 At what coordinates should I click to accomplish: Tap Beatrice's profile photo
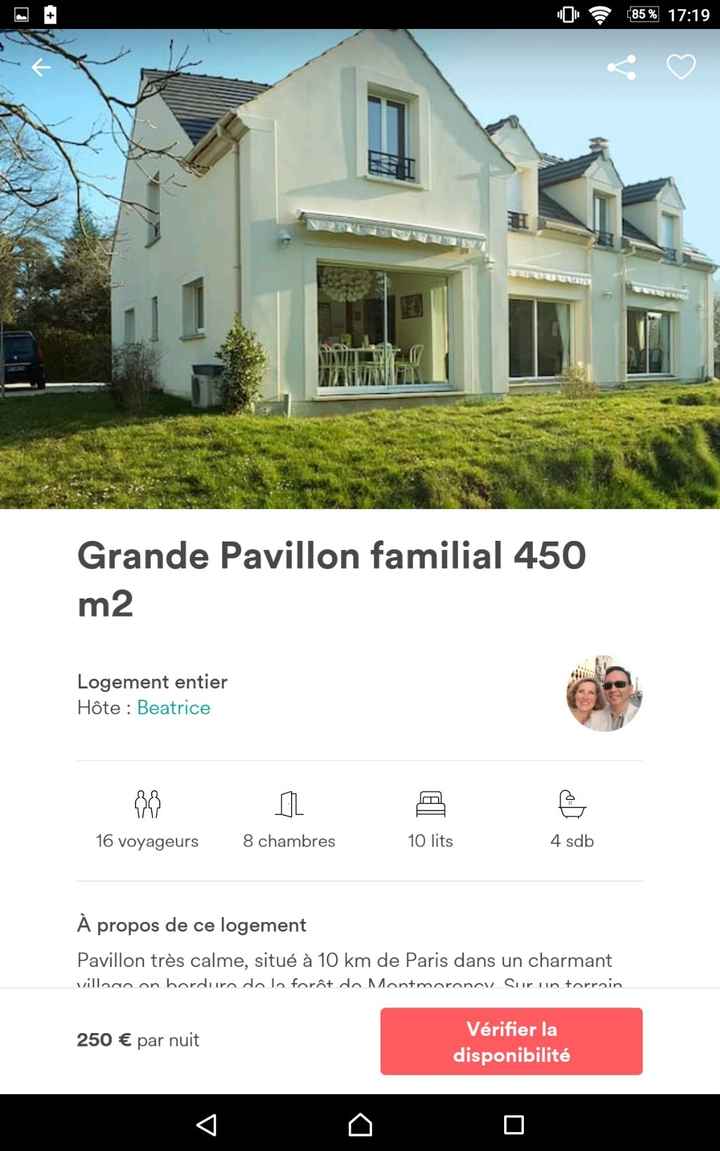(604, 693)
